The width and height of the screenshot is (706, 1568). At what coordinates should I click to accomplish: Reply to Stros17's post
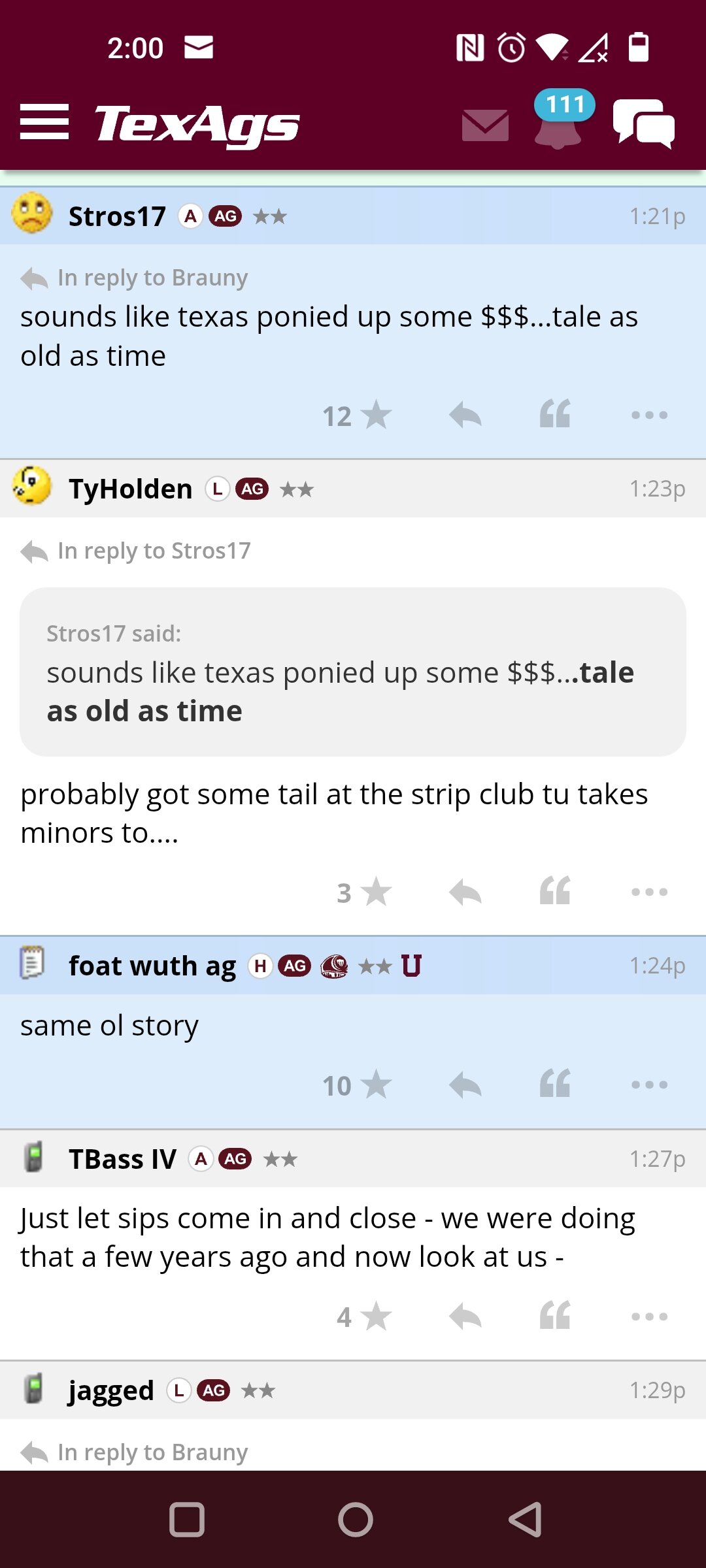(465, 416)
